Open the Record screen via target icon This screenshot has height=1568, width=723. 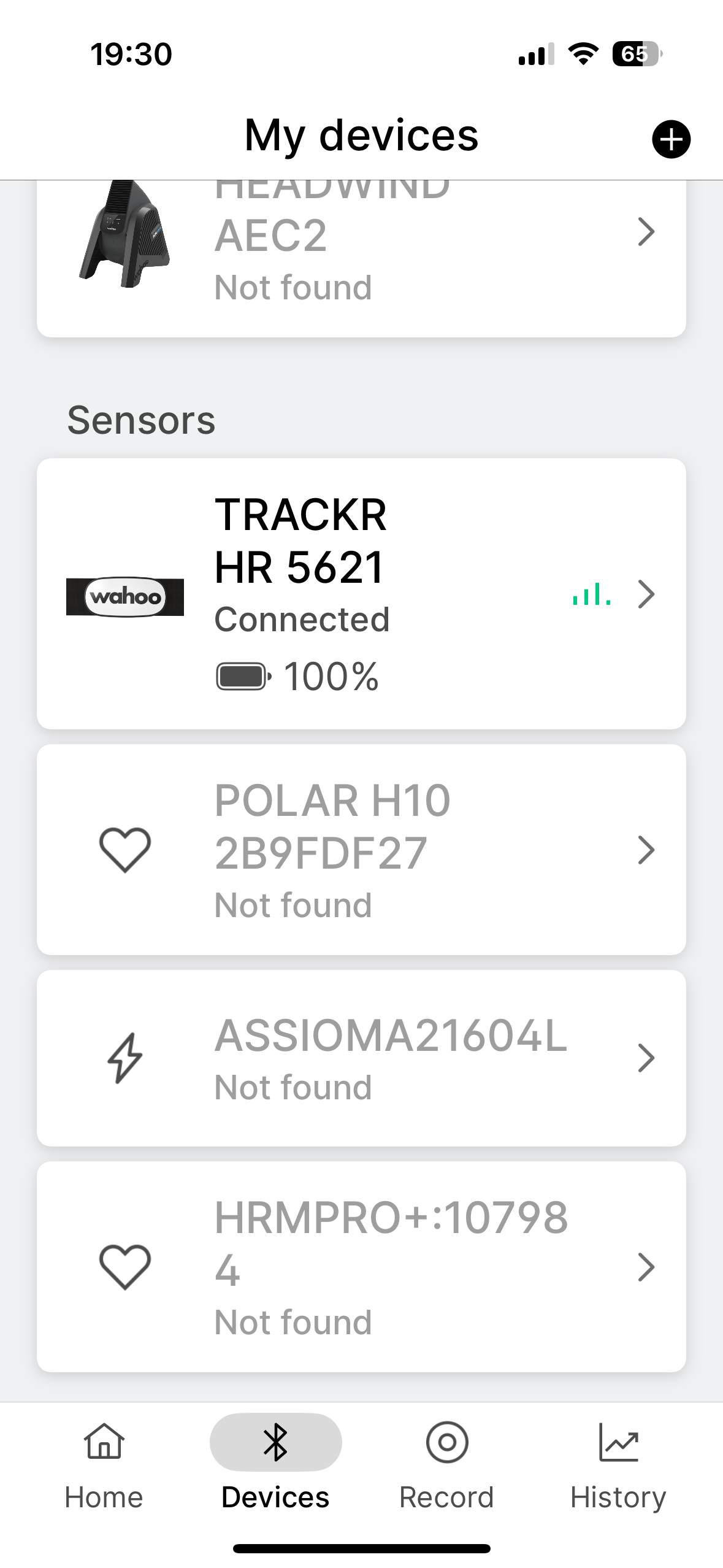pyautogui.click(x=446, y=1442)
